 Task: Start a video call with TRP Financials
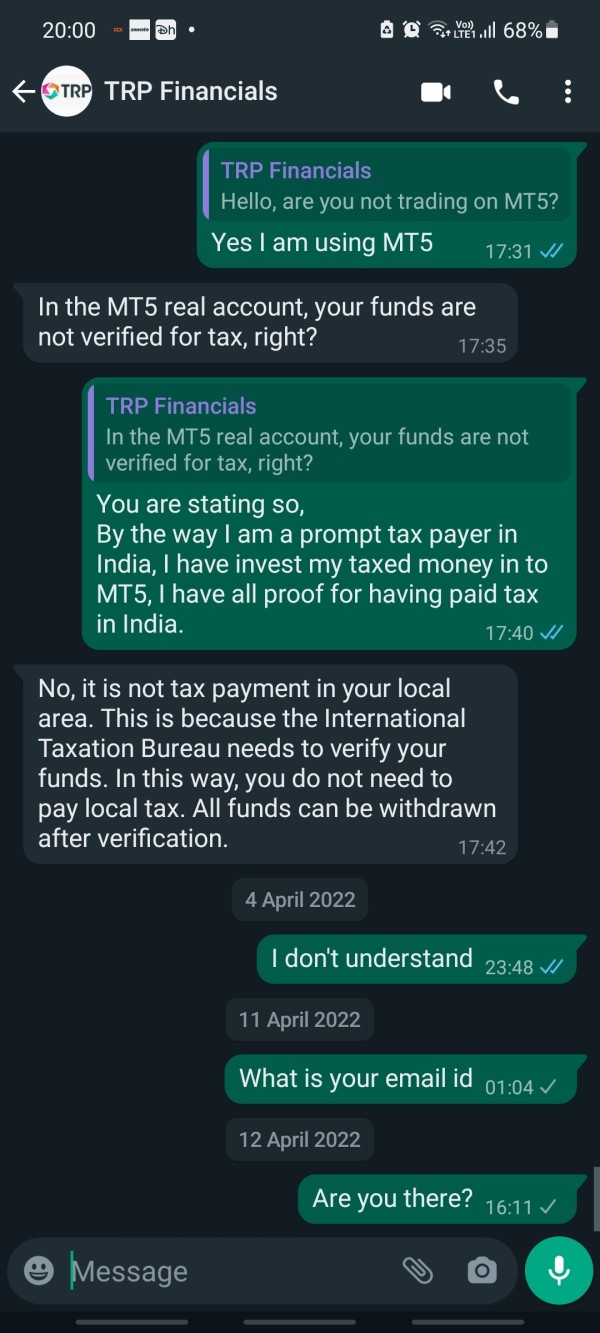436,92
